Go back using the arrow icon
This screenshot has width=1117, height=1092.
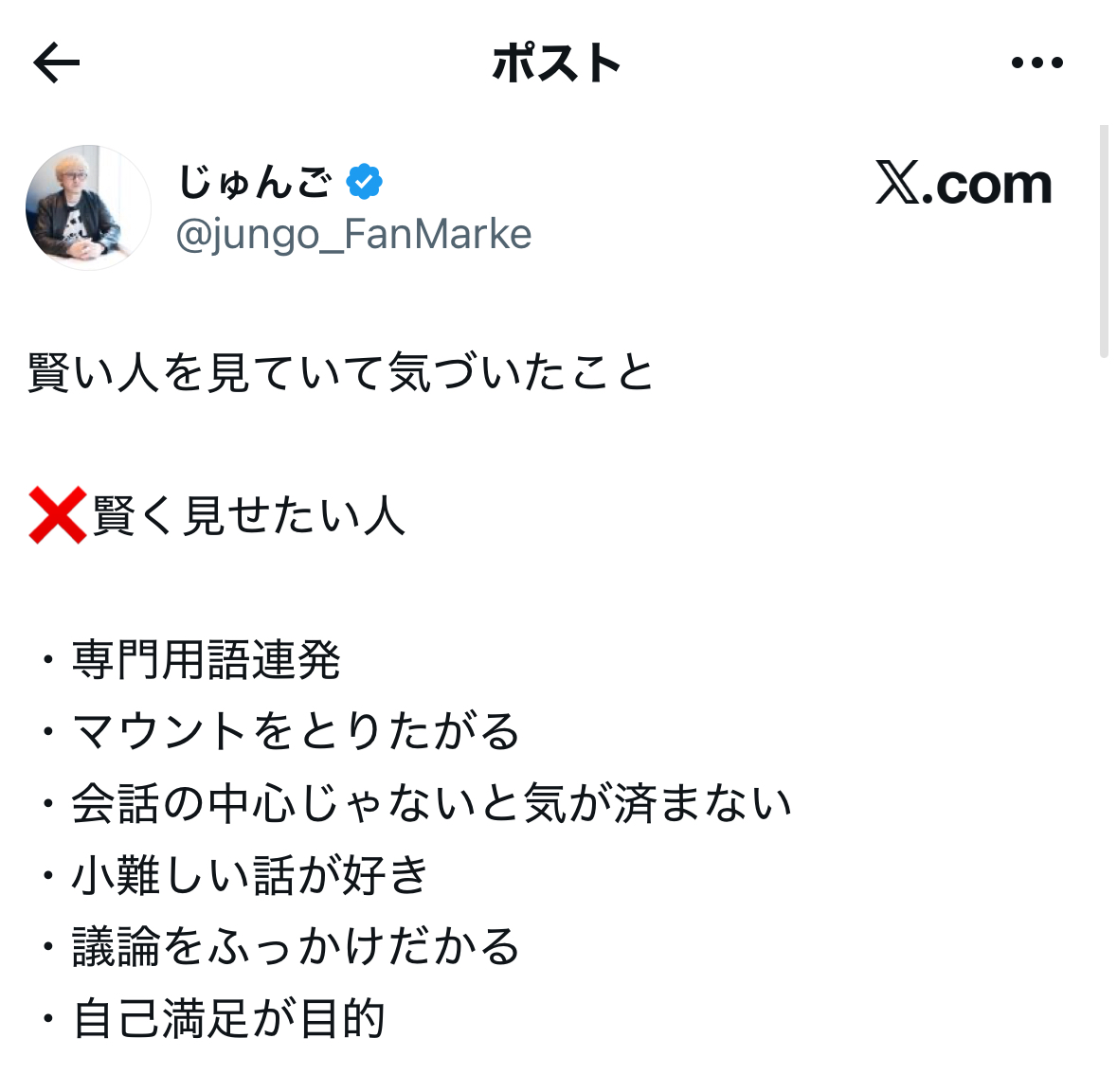coord(57,63)
